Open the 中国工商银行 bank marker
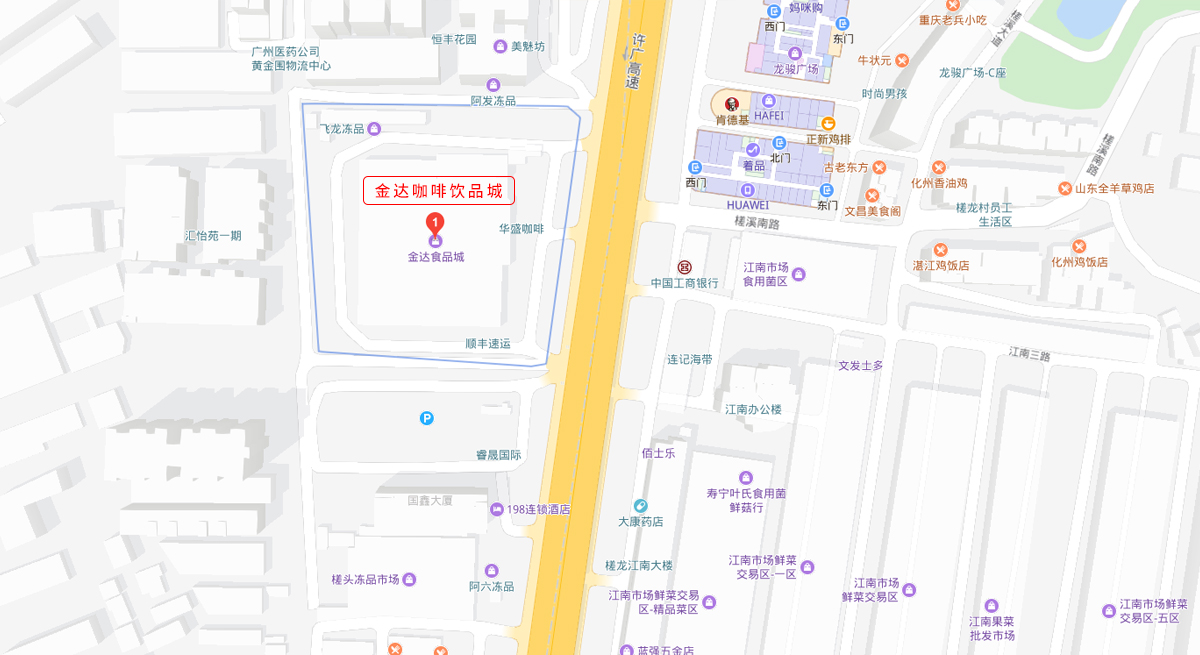Image resolution: width=1200 pixels, height=655 pixels. click(x=685, y=266)
